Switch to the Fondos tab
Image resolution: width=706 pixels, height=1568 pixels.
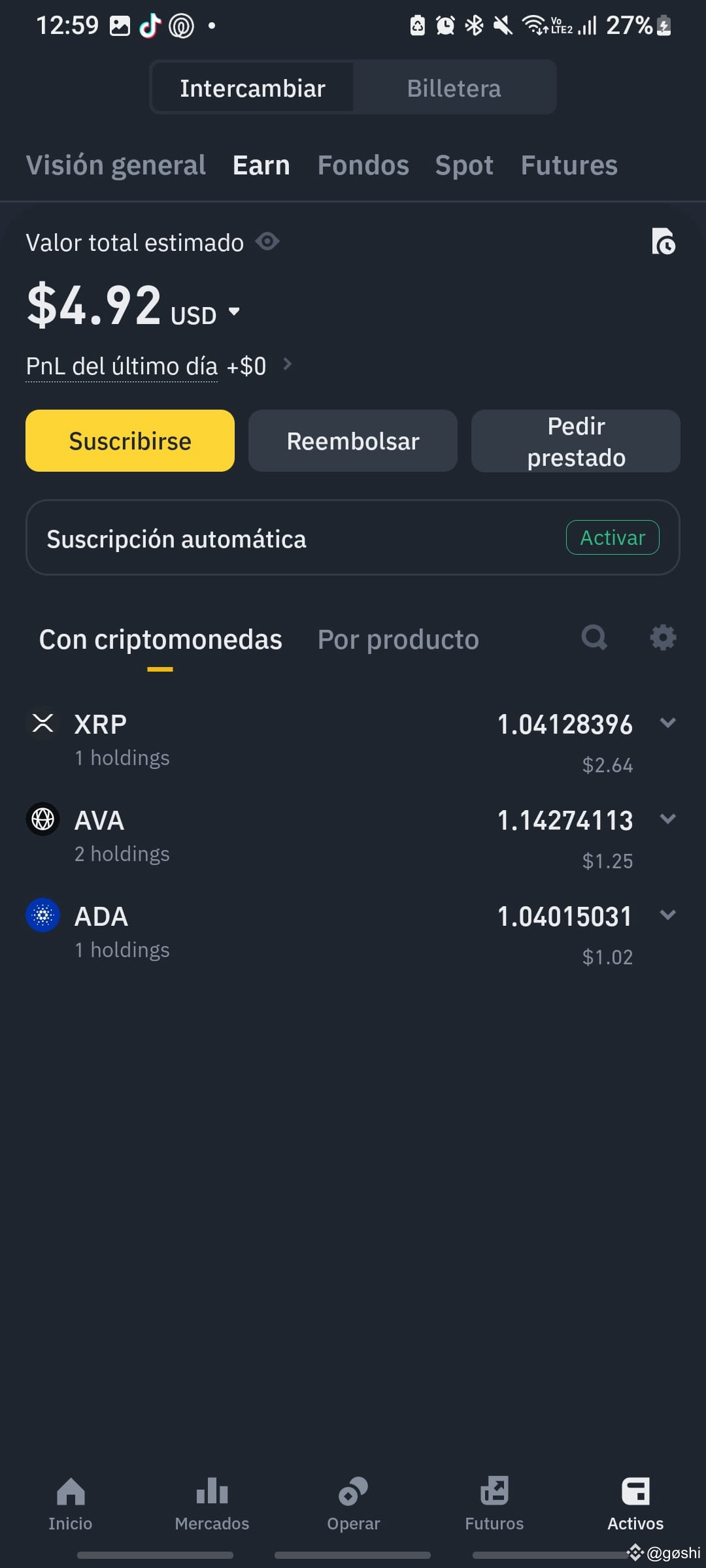click(363, 165)
